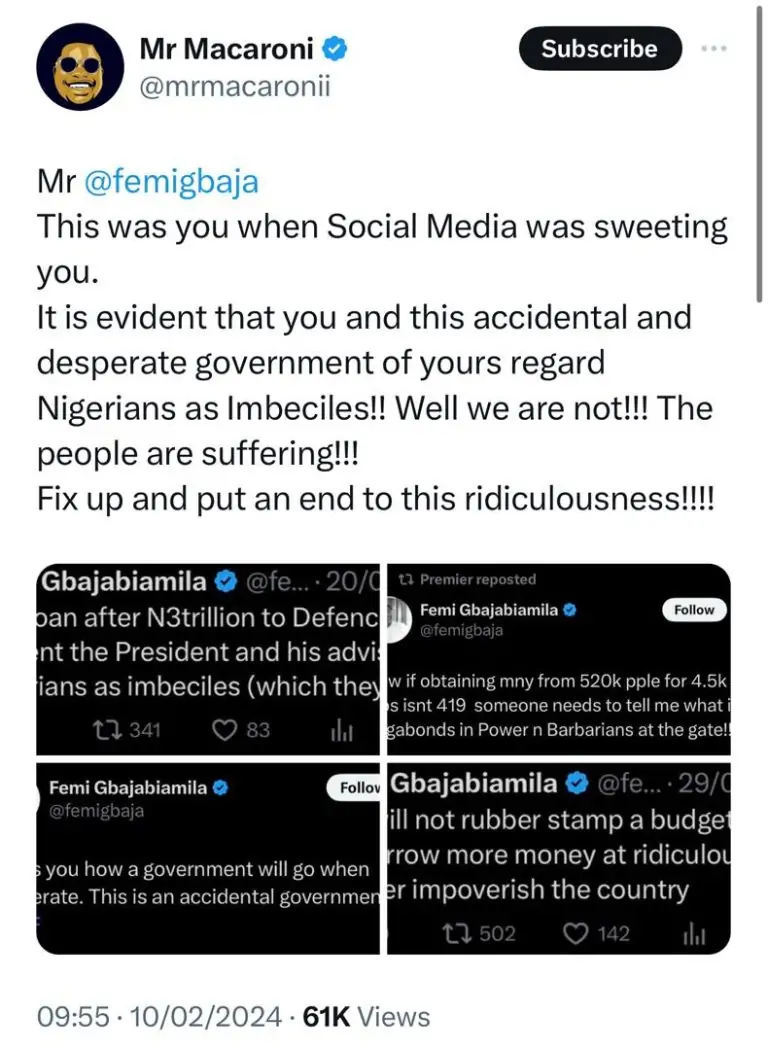This screenshot has width=768, height=1050.
Task: View the rubber stamp a budget screenshot
Action: (558, 858)
